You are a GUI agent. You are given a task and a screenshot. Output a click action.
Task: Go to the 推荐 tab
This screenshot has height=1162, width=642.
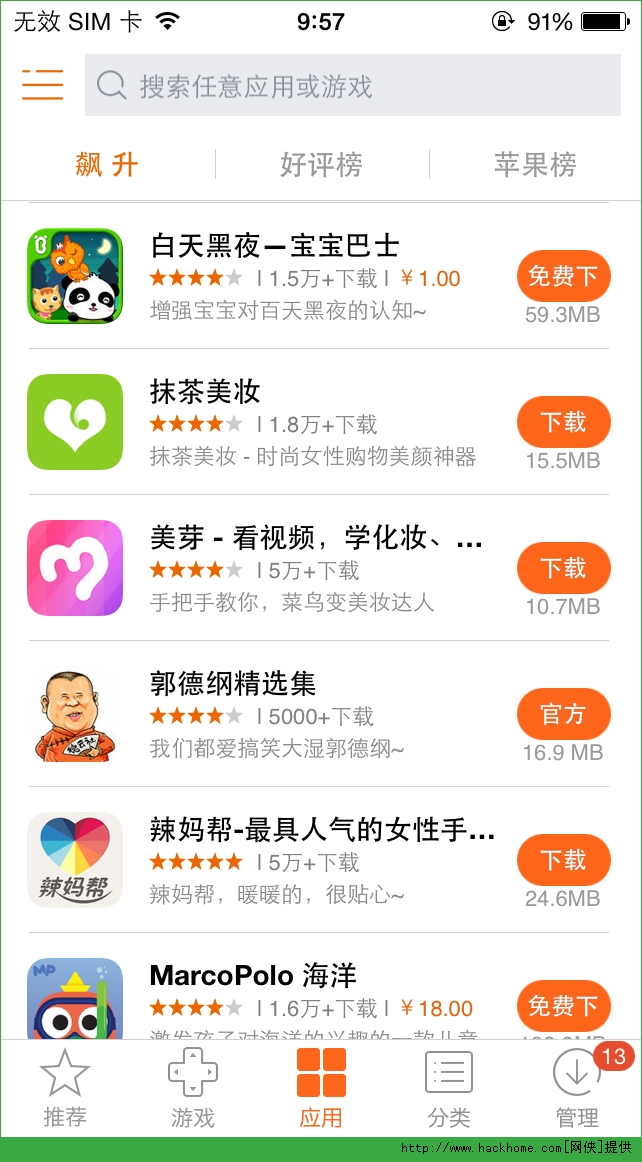[65, 1088]
